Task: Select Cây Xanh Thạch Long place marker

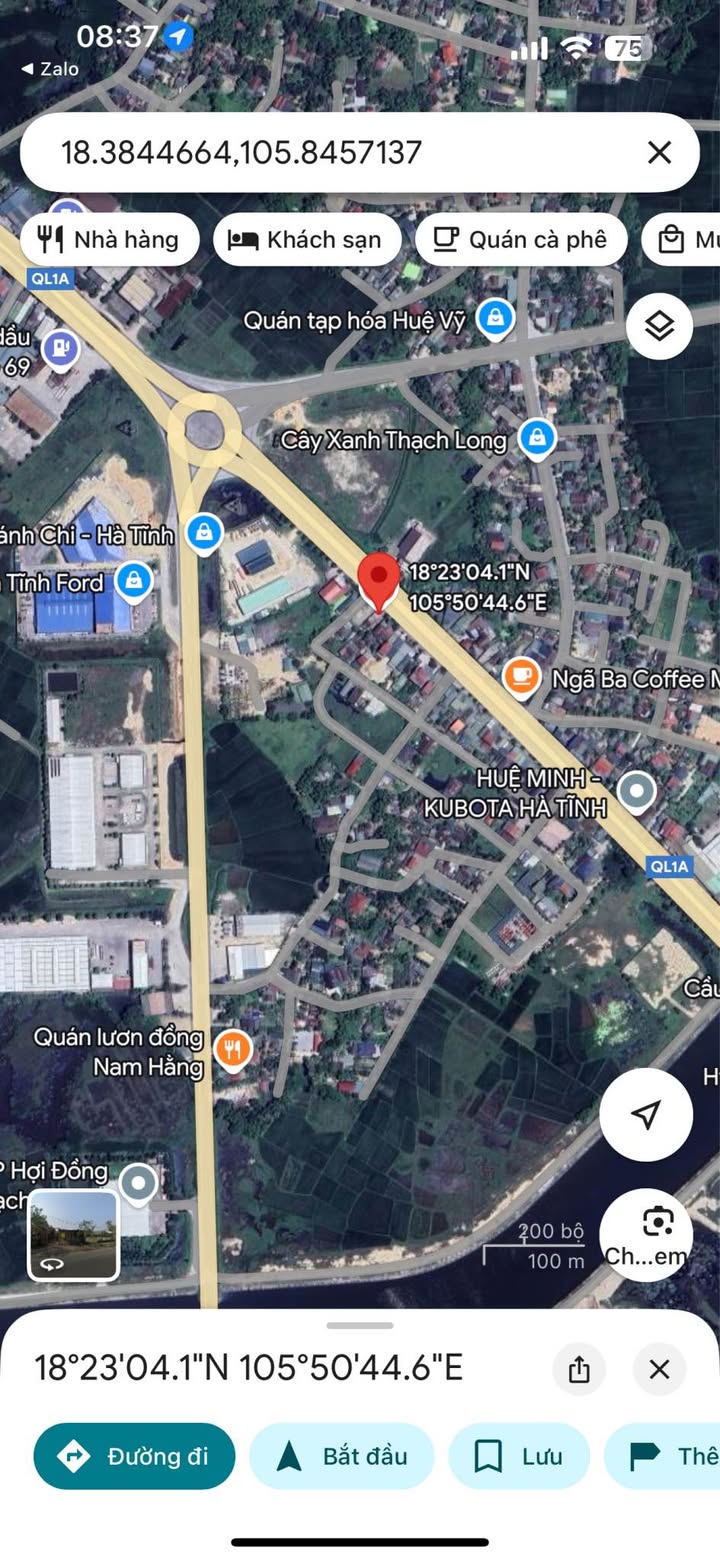Action: tap(538, 438)
